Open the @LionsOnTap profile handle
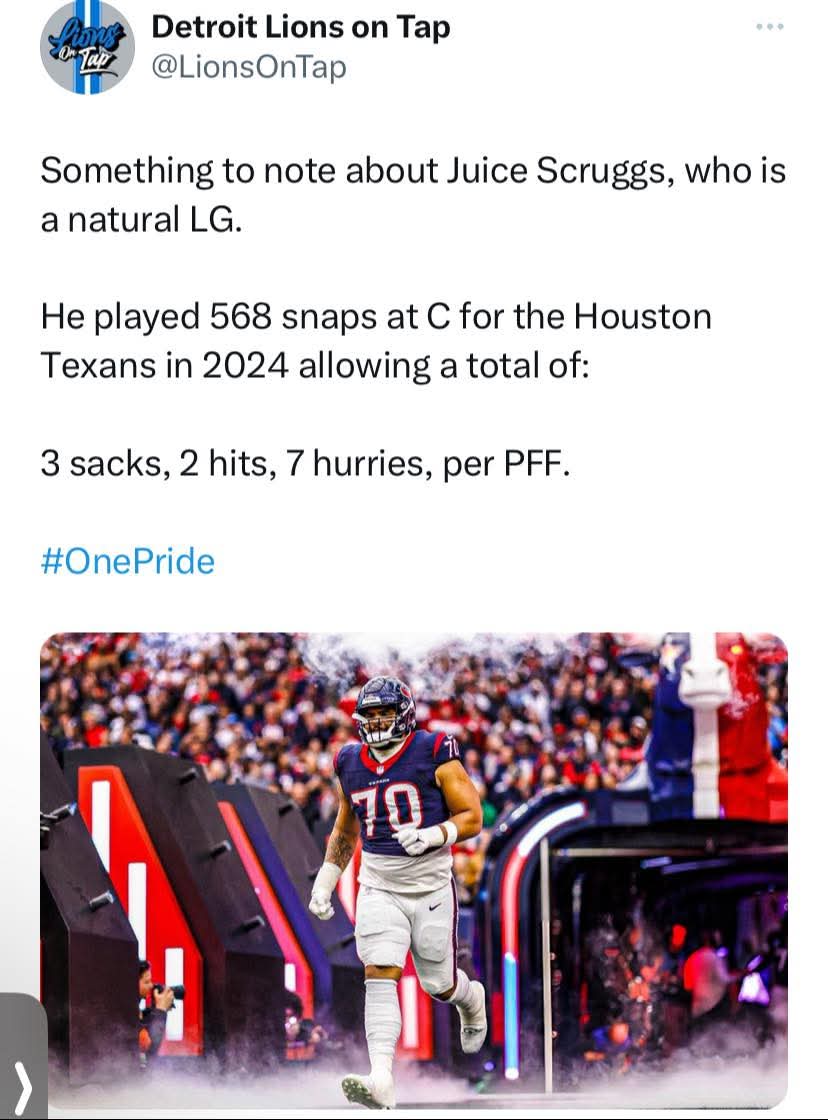 pyautogui.click(x=248, y=68)
